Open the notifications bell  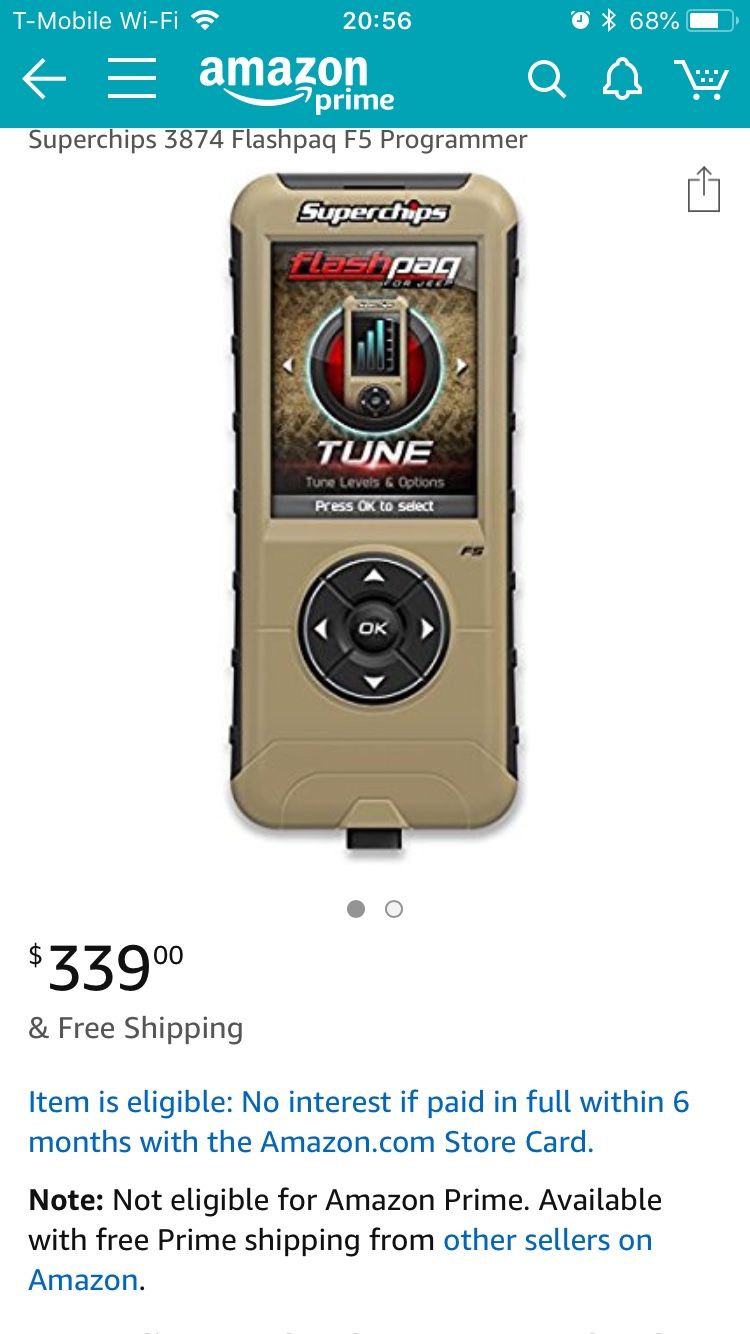(622, 79)
